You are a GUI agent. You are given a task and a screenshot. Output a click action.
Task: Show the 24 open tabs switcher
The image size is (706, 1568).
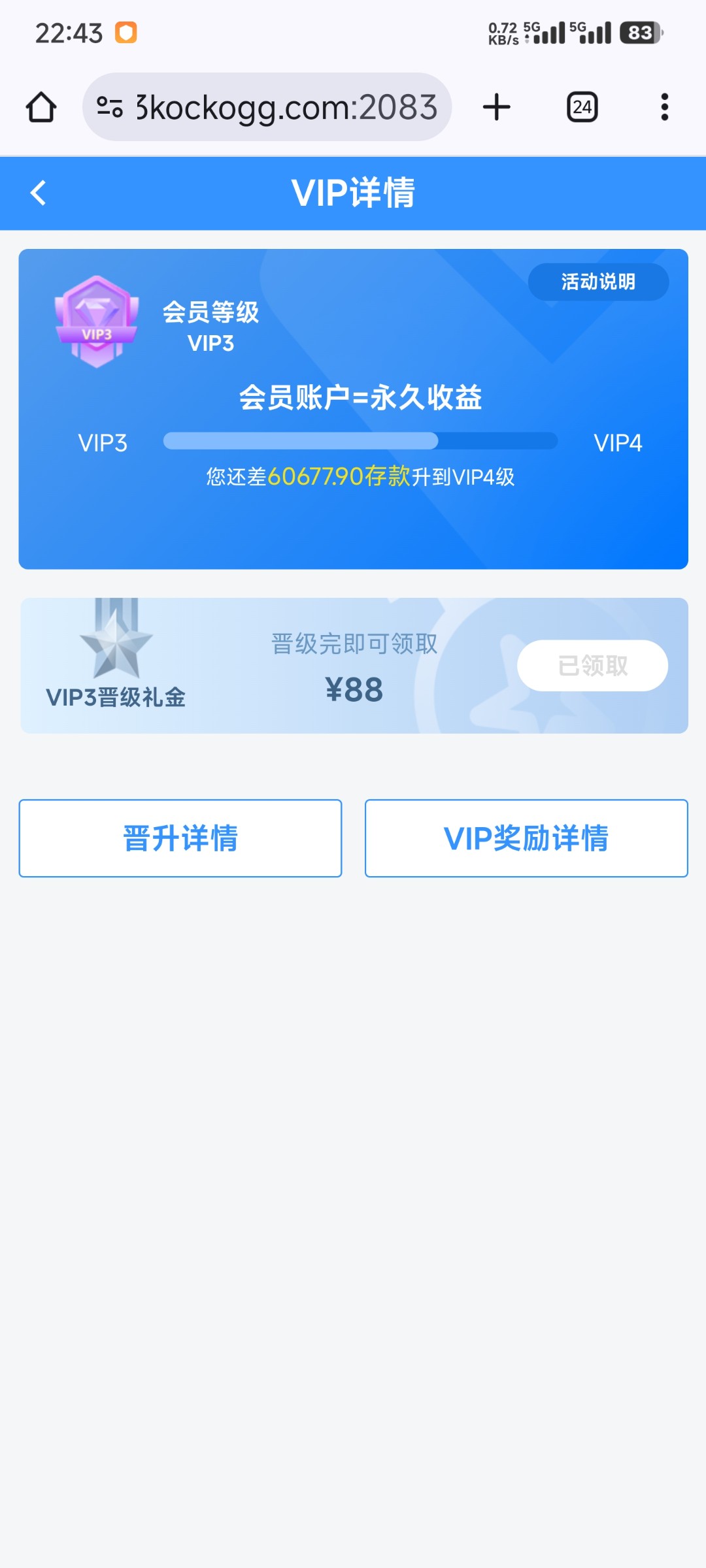[582, 107]
